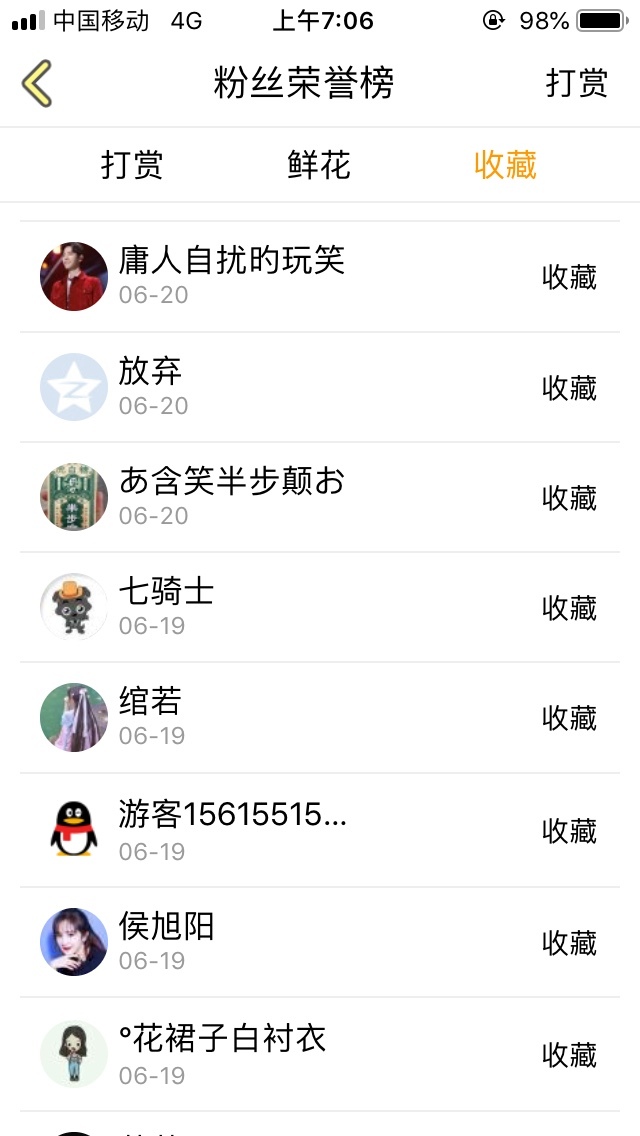Select the 收藏 tab
The width and height of the screenshot is (640, 1136).
pyautogui.click(x=505, y=165)
